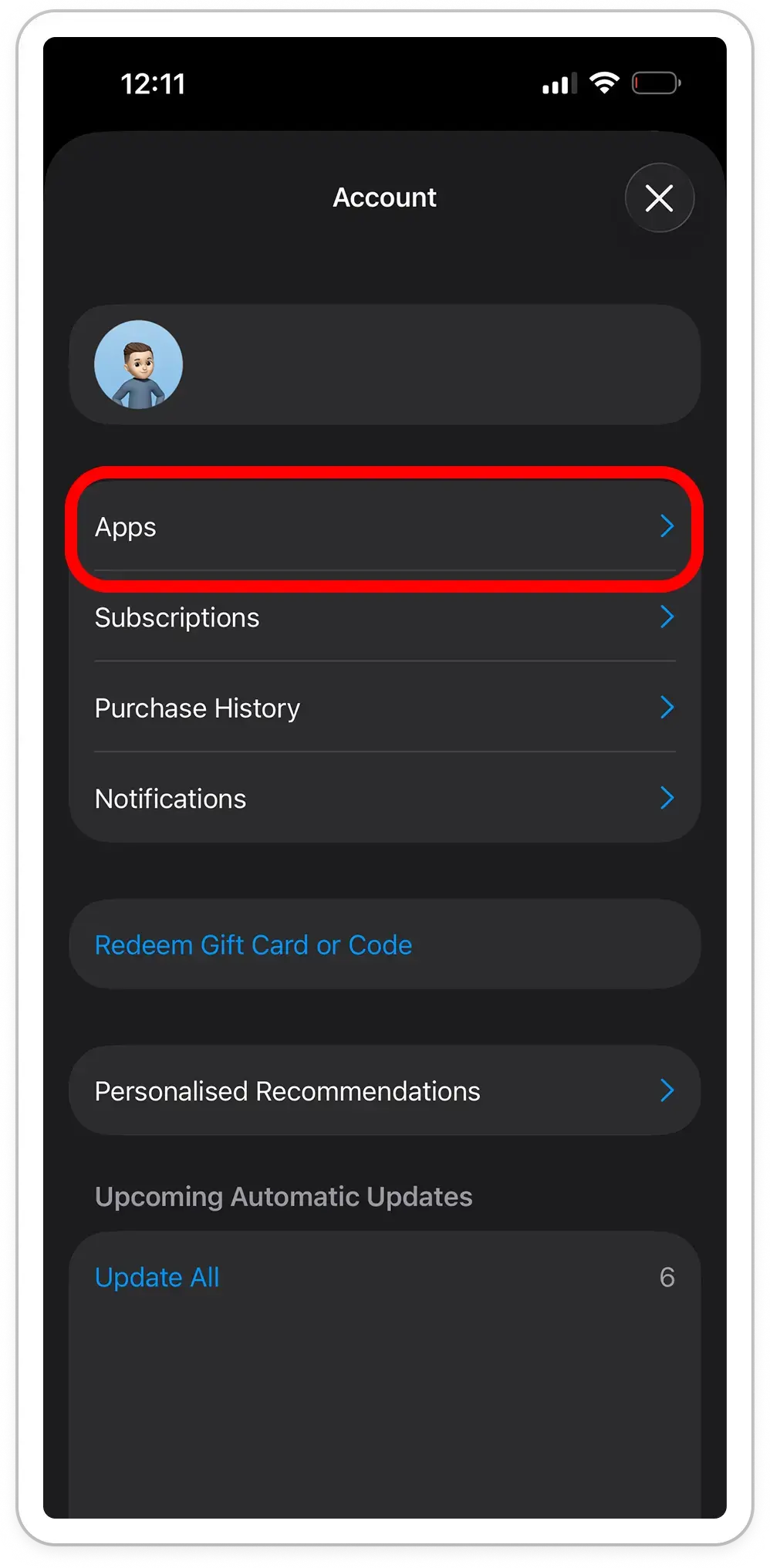Screen dimensions: 770x1568
Task: Tap Update All
Action: (x=157, y=1278)
